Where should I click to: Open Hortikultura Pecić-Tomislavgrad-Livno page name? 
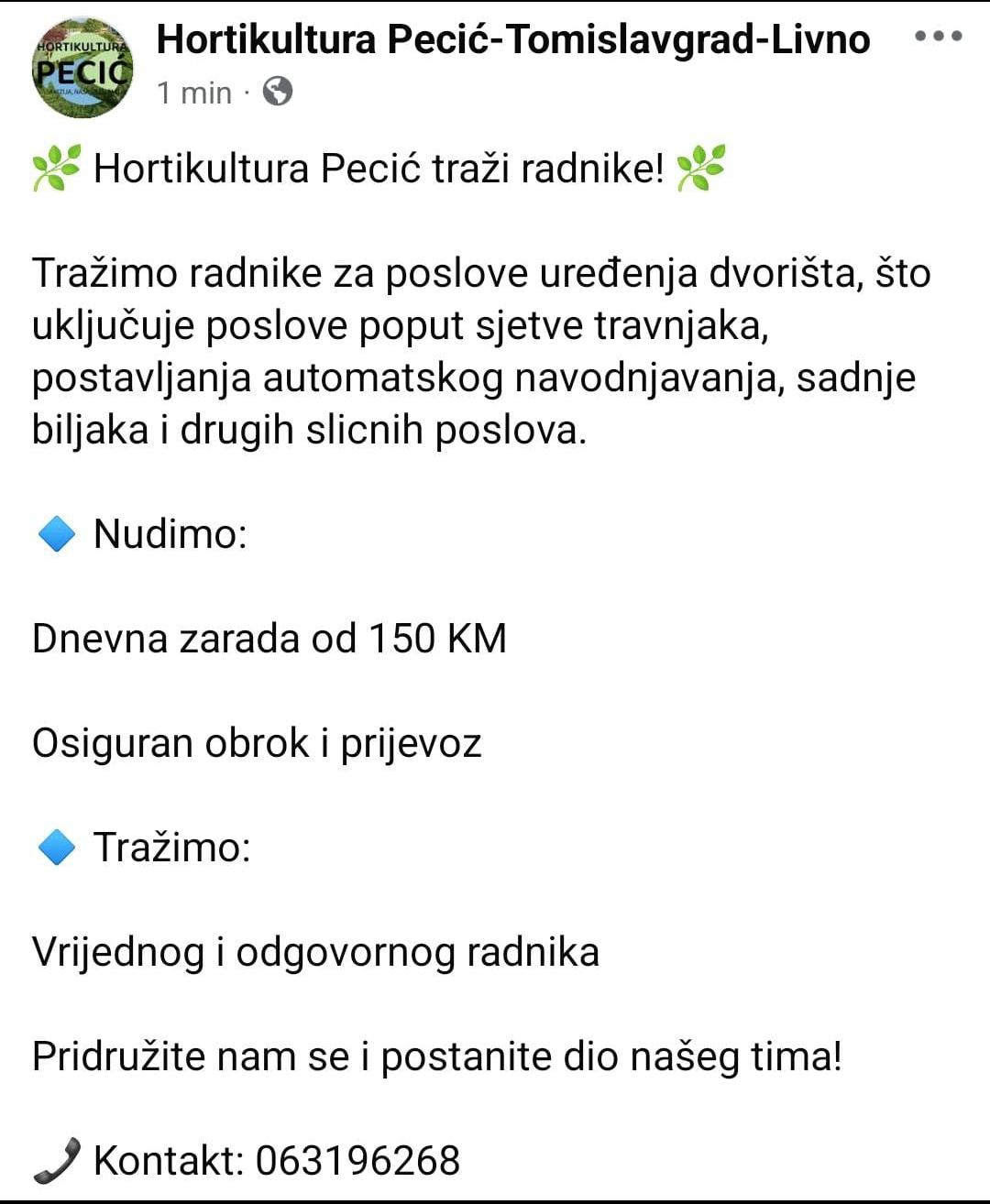pyautogui.click(x=512, y=39)
